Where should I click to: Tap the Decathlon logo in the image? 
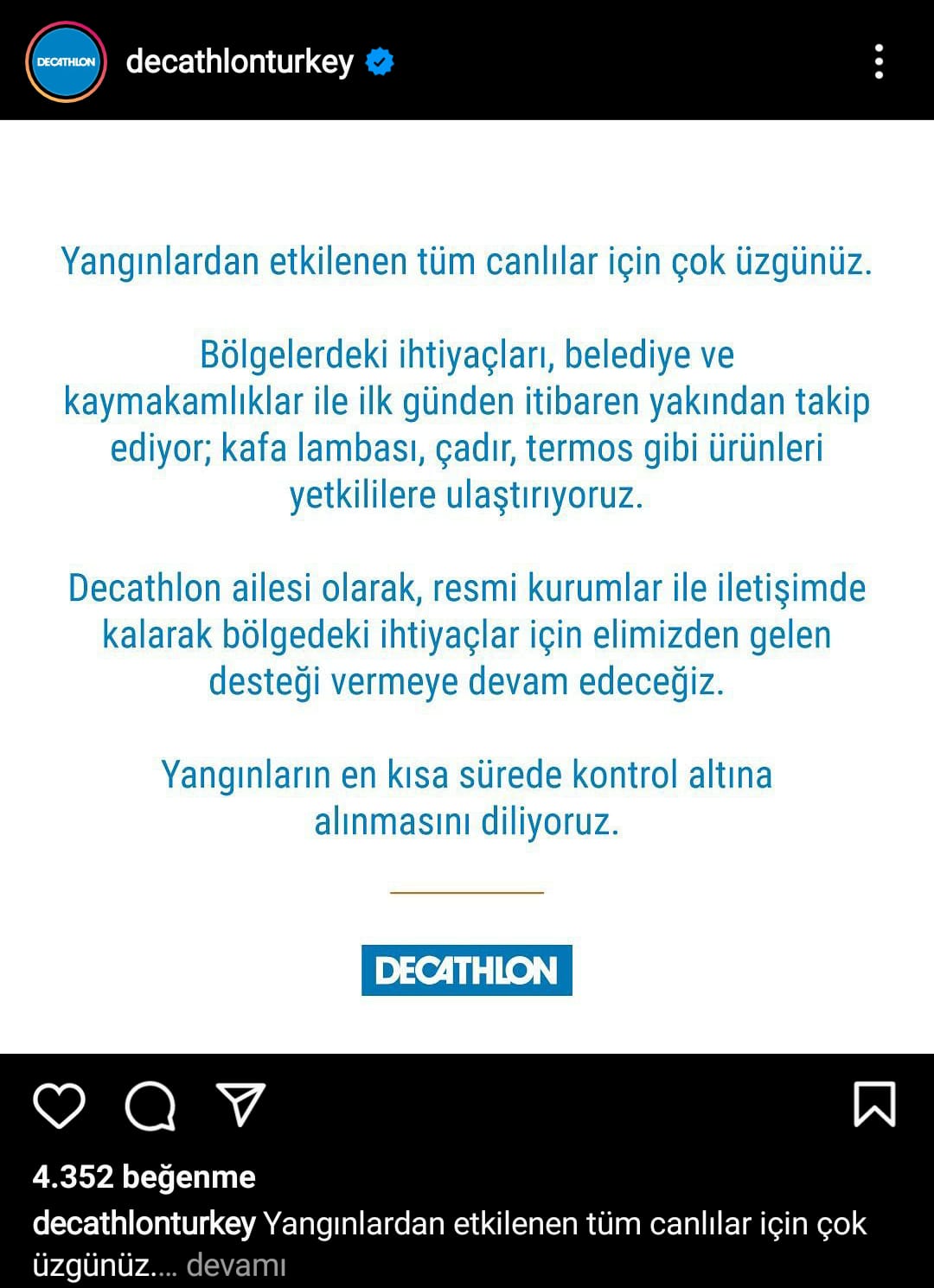point(467,972)
